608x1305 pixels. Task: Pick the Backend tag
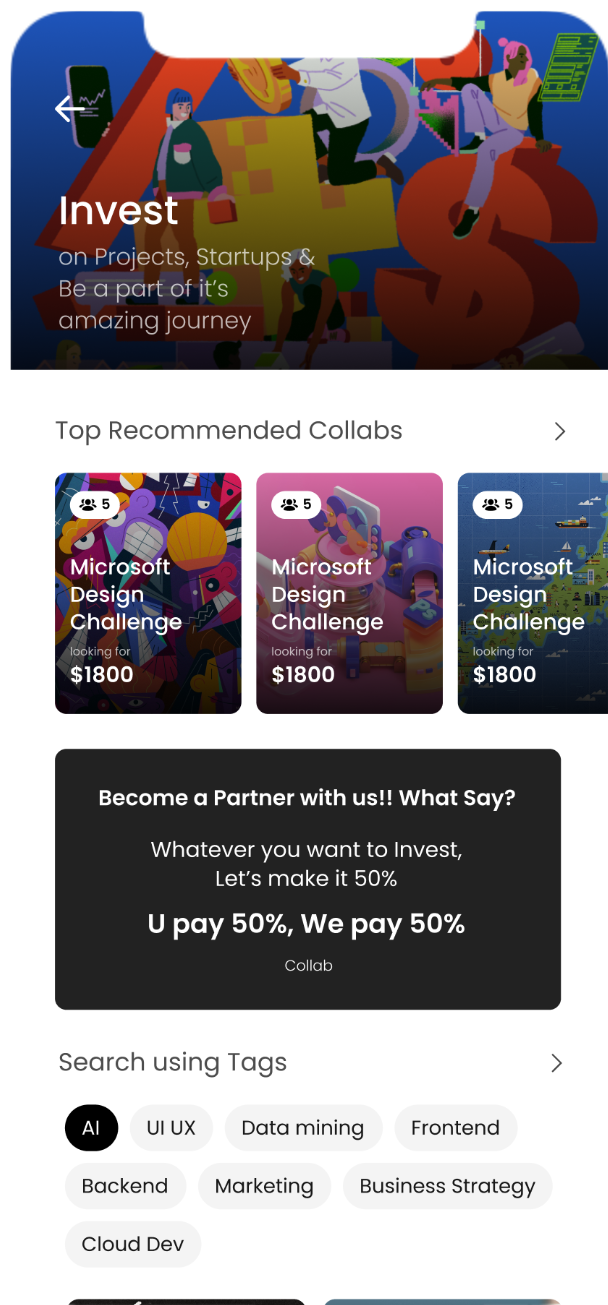(x=125, y=1186)
